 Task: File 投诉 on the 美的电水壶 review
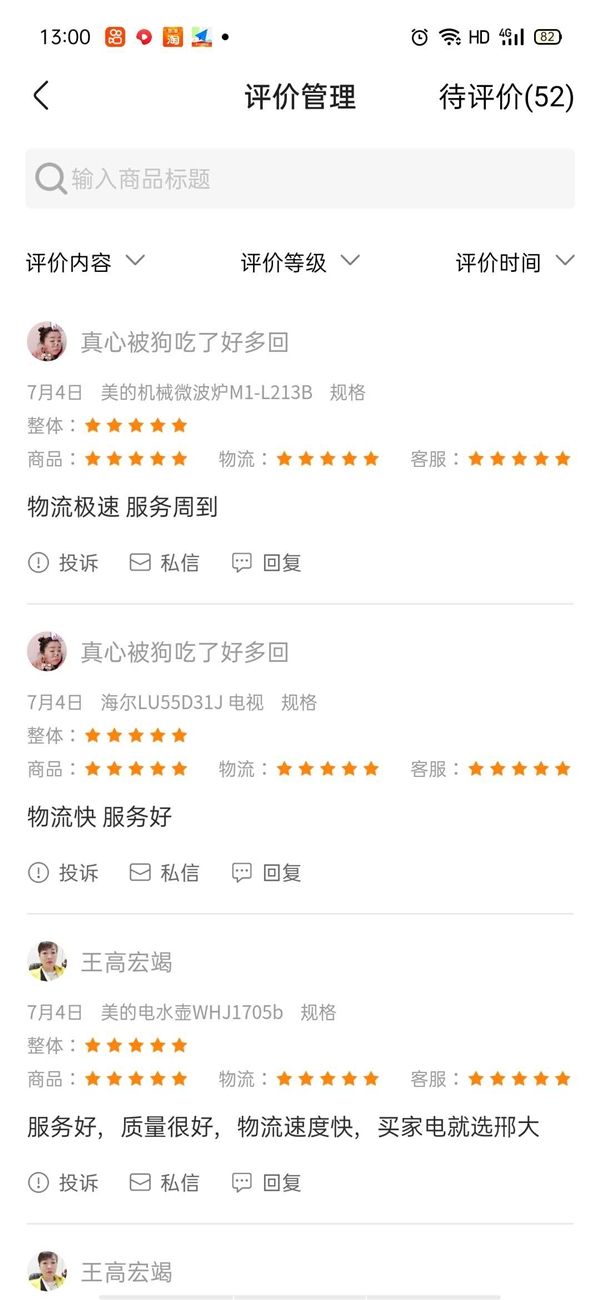coord(63,1183)
